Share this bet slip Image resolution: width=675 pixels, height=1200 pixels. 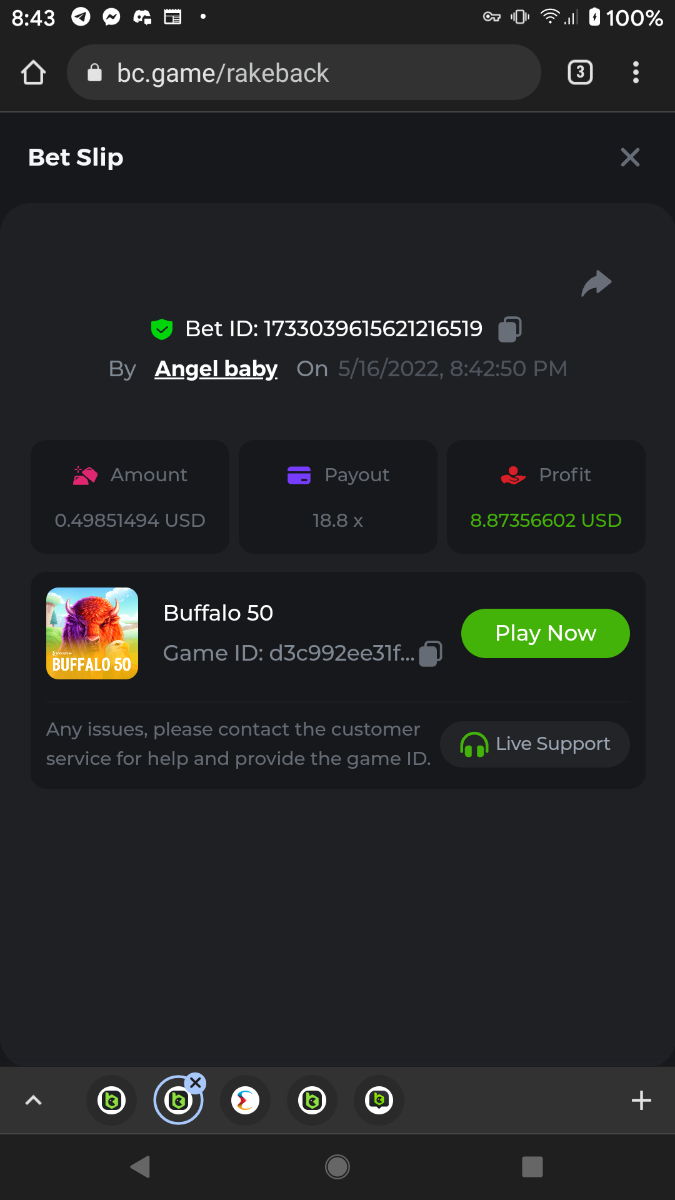[596, 284]
